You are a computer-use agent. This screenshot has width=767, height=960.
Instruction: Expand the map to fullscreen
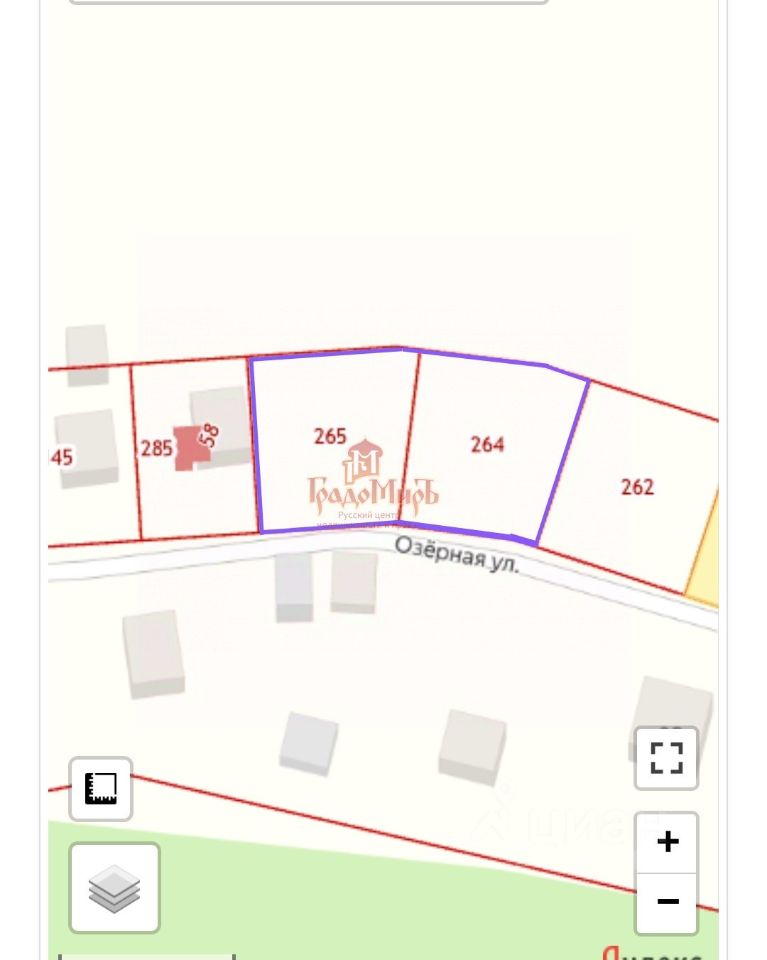pos(666,758)
